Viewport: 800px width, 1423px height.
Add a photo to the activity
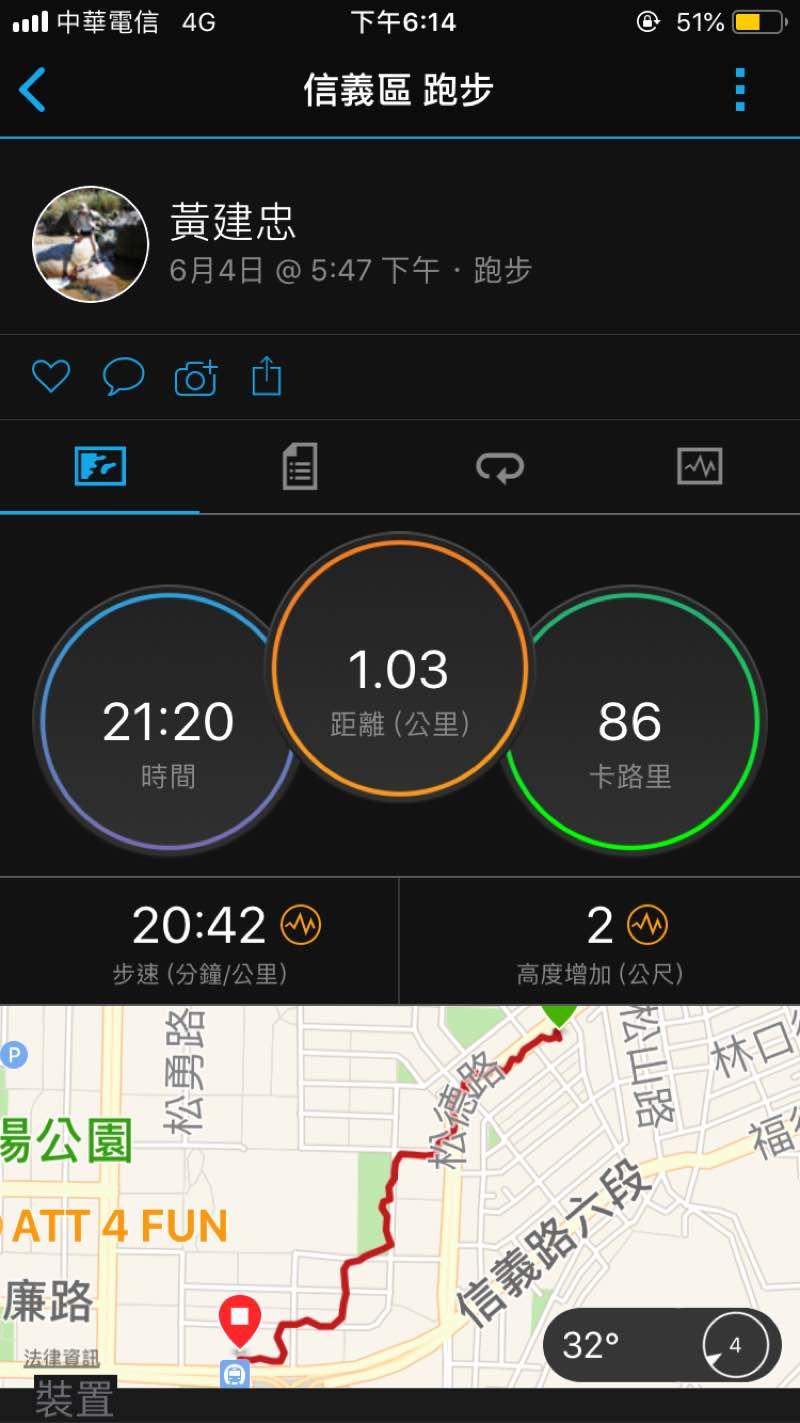tap(196, 378)
